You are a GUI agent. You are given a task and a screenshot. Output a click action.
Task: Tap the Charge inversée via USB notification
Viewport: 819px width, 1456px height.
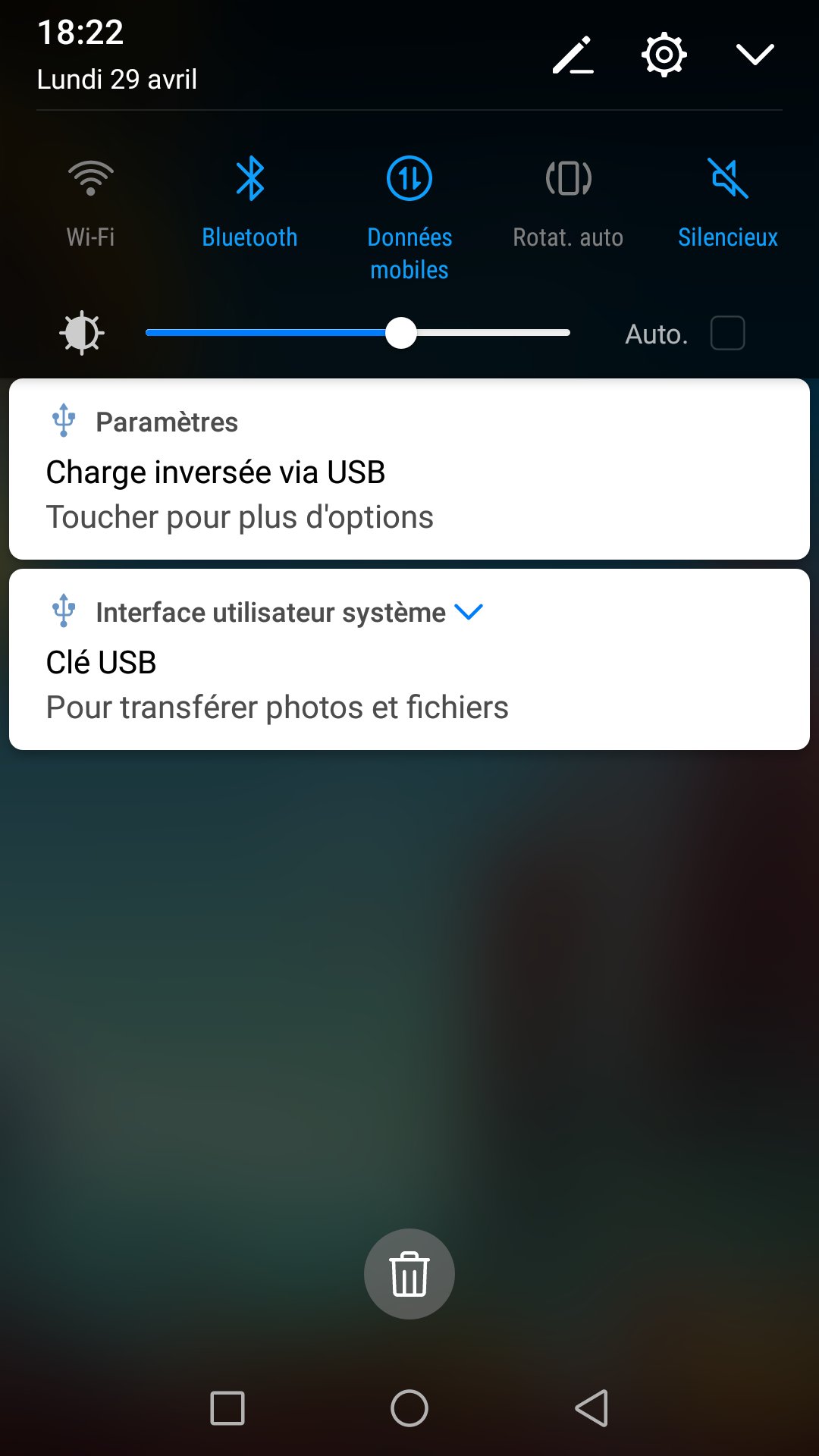409,470
